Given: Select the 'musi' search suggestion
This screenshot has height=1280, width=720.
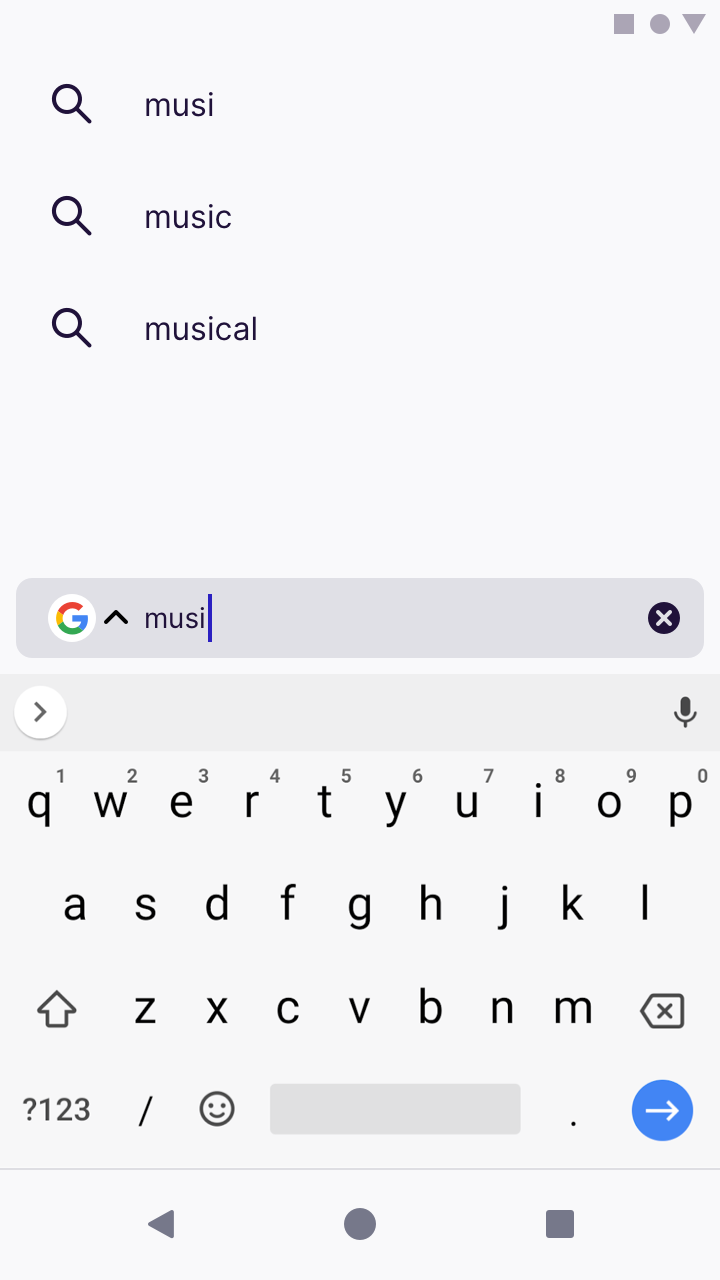Looking at the screenshot, I should [x=180, y=105].
